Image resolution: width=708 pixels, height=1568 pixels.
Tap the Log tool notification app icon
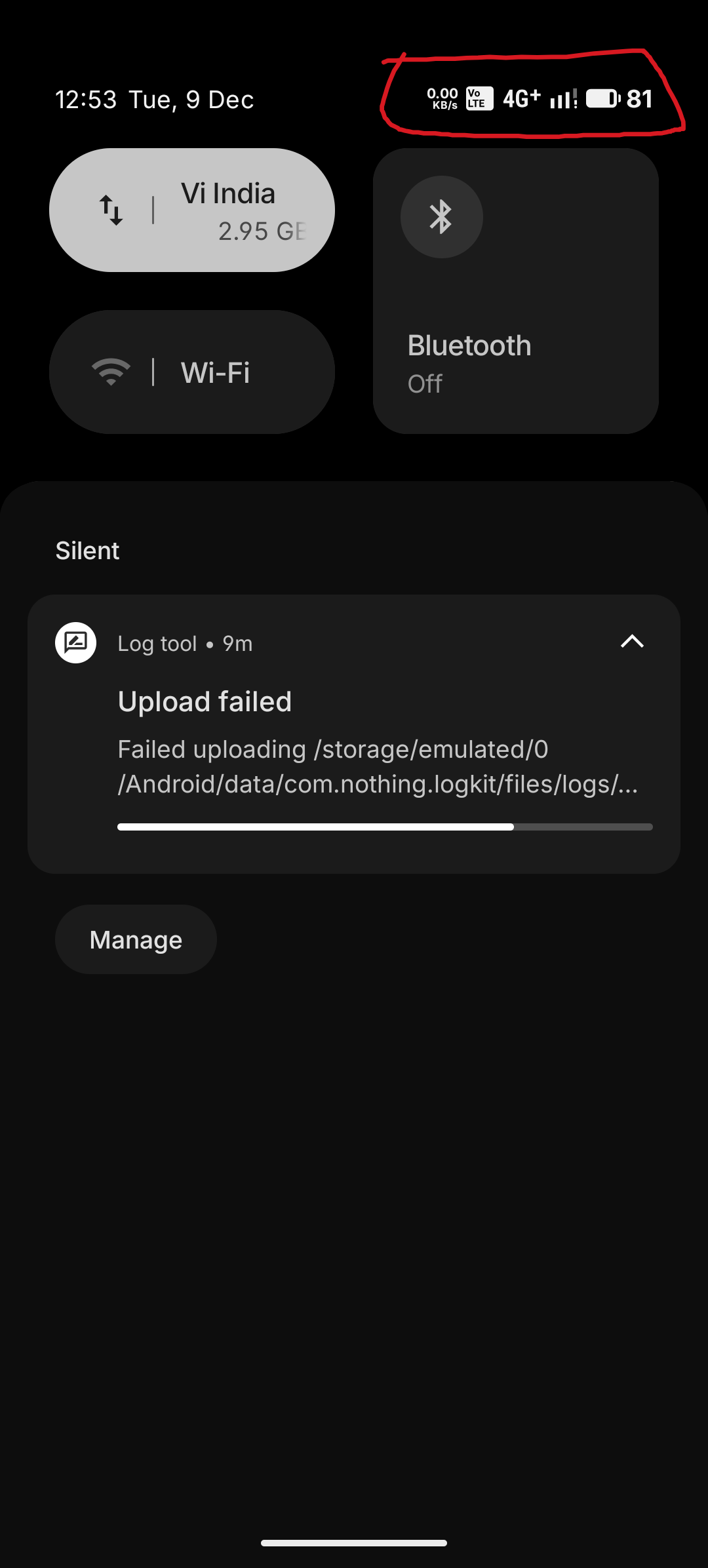click(x=75, y=642)
